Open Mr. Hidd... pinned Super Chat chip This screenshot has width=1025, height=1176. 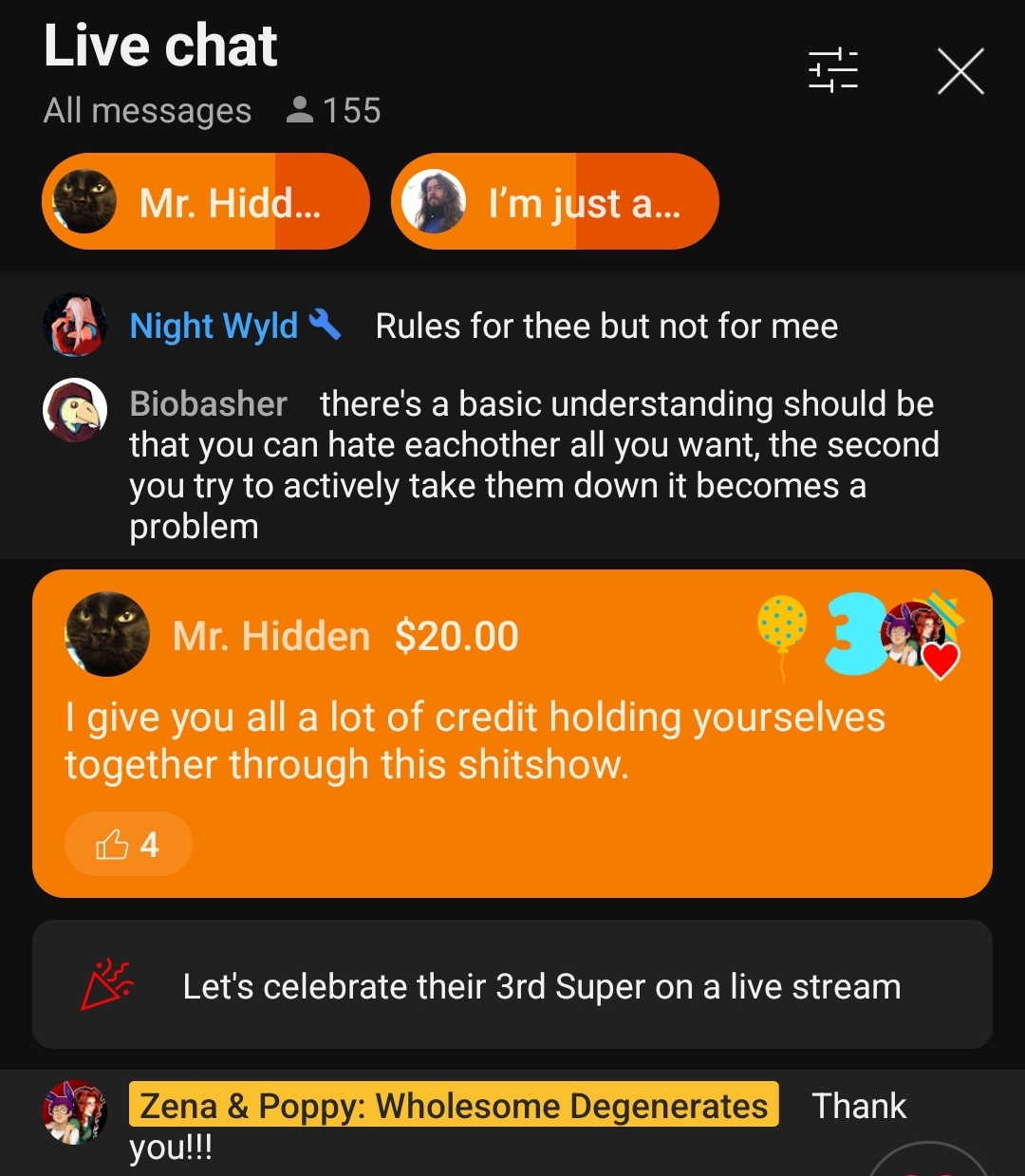206,202
